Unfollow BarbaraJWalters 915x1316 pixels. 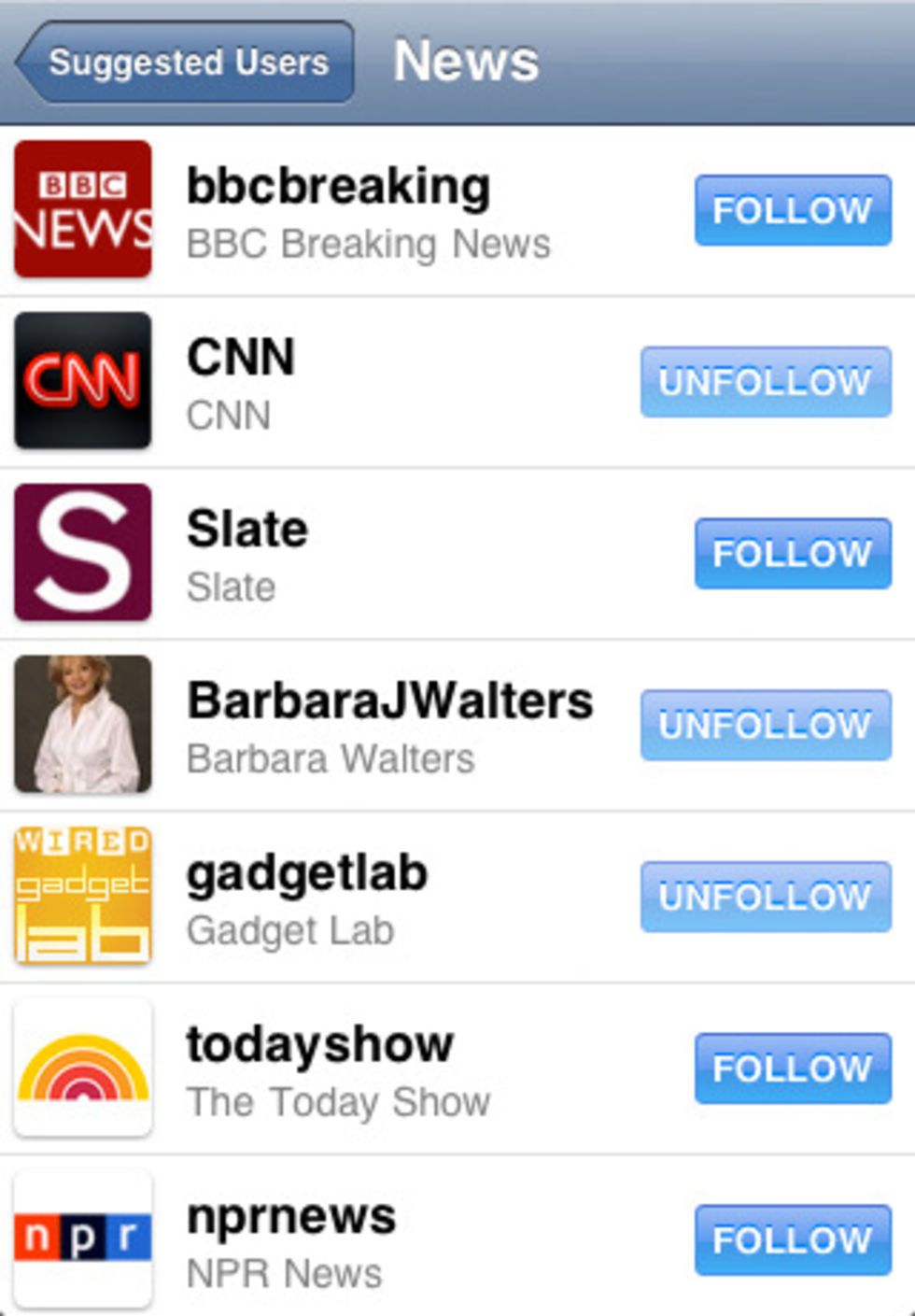pyautogui.click(x=765, y=726)
